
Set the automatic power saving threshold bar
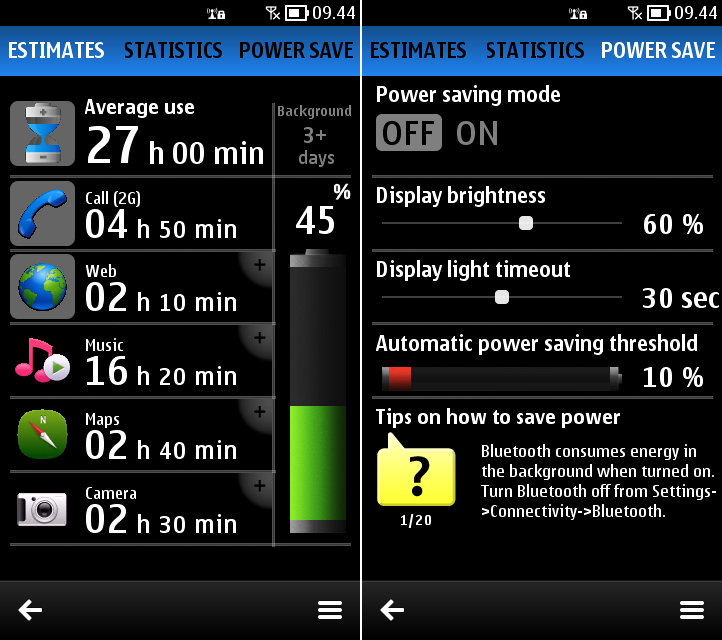pyautogui.click(x=500, y=378)
